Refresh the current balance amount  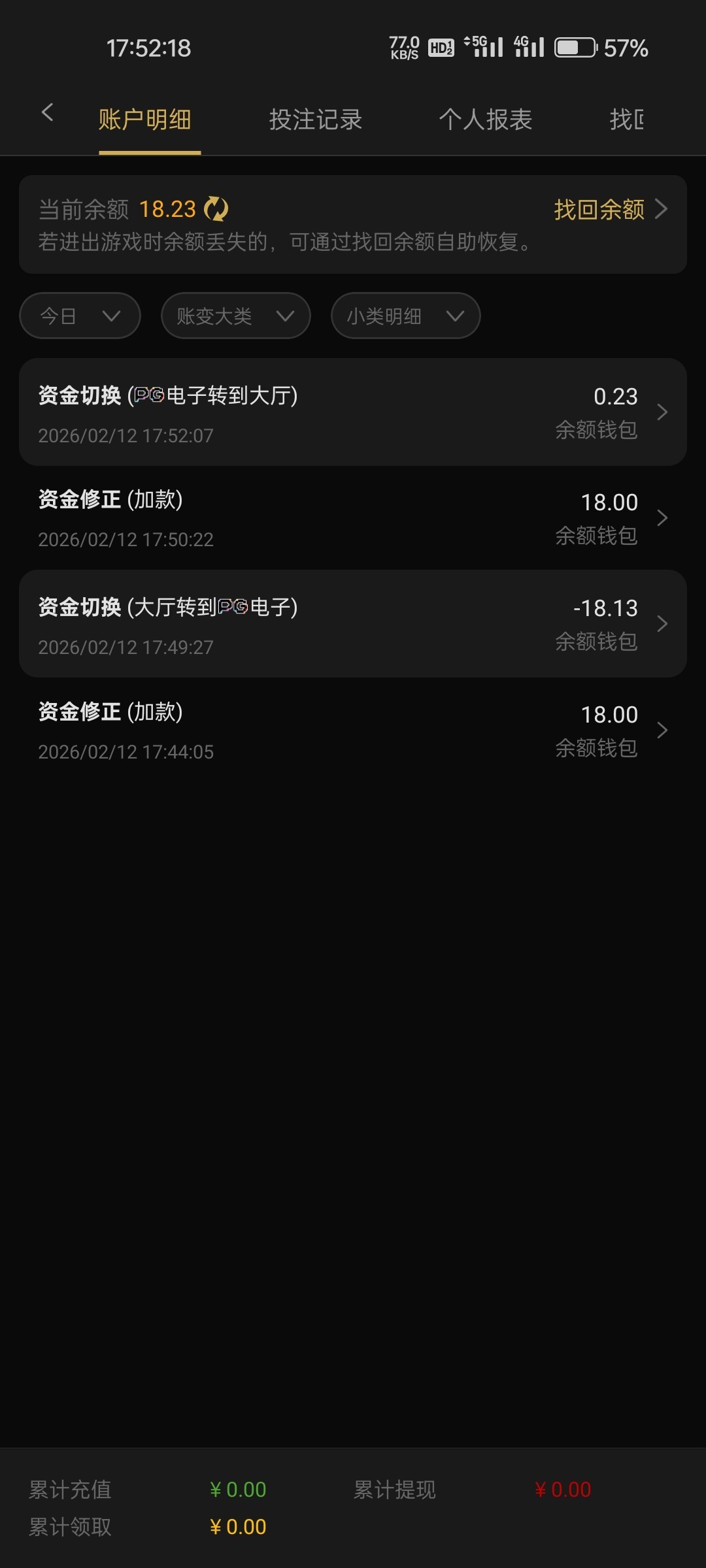tap(216, 209)
